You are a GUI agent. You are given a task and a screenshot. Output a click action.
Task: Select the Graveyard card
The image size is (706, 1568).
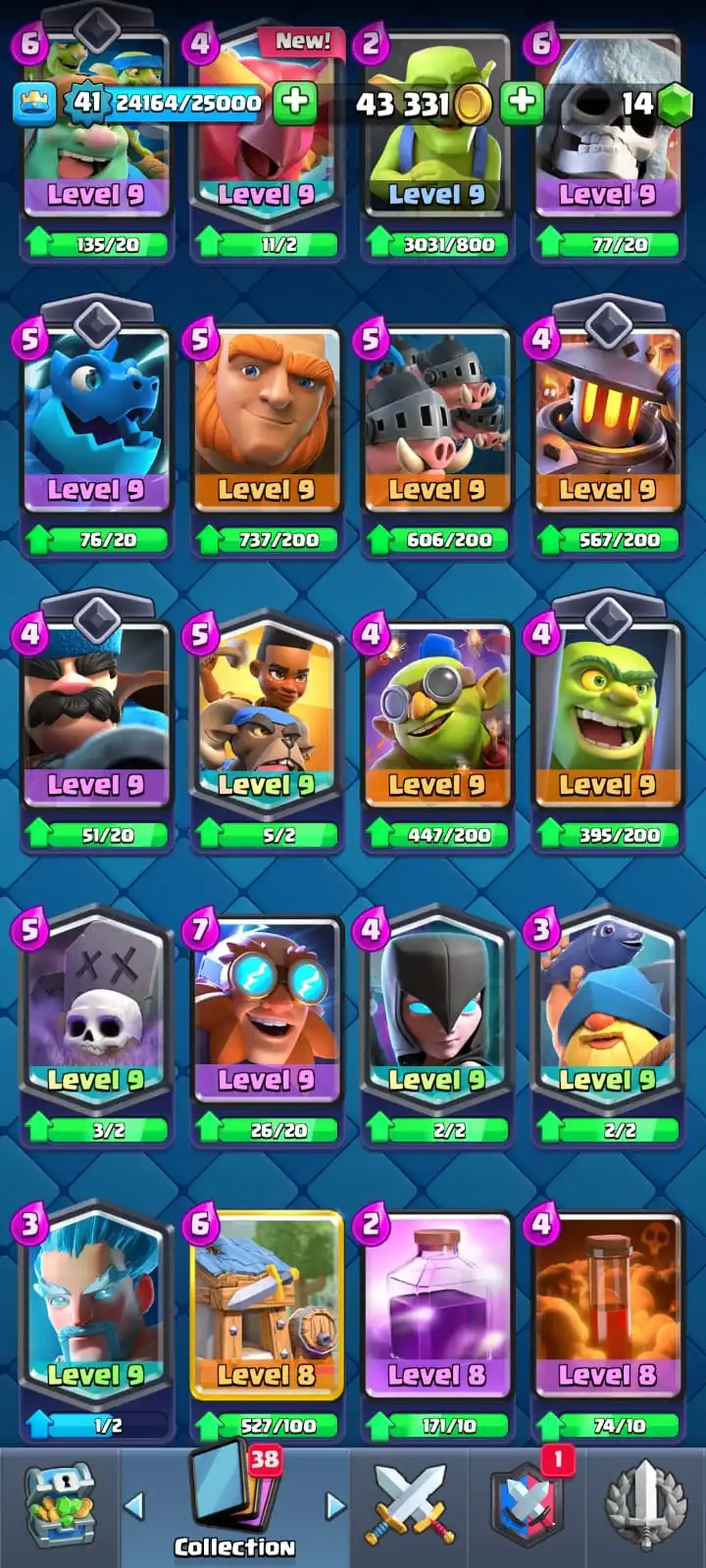coord(96,1016)
